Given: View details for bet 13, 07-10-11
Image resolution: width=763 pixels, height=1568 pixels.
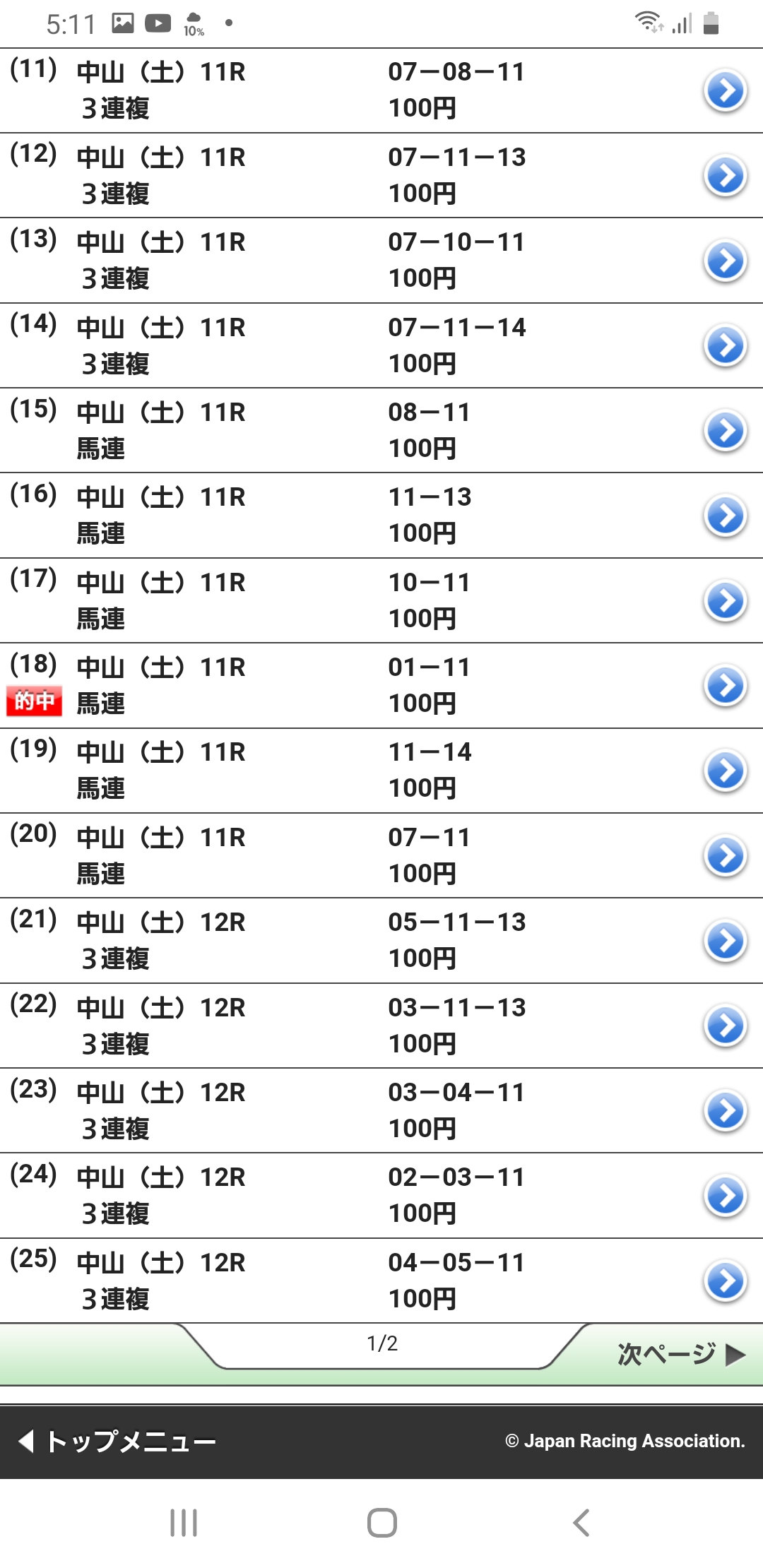Looking at the screenshot, I should click(x=726, y=261).
